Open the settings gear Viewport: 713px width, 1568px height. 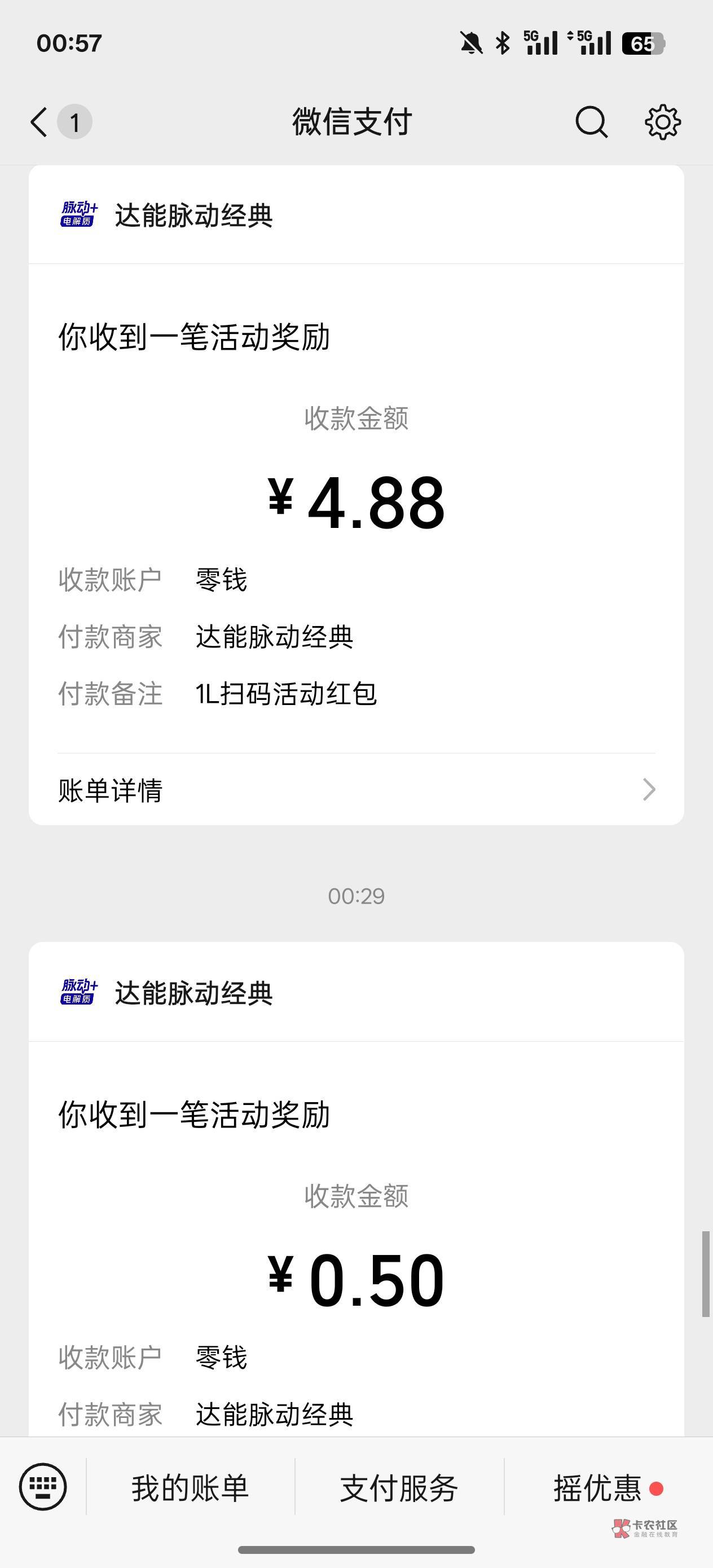(x=662, y=122)
